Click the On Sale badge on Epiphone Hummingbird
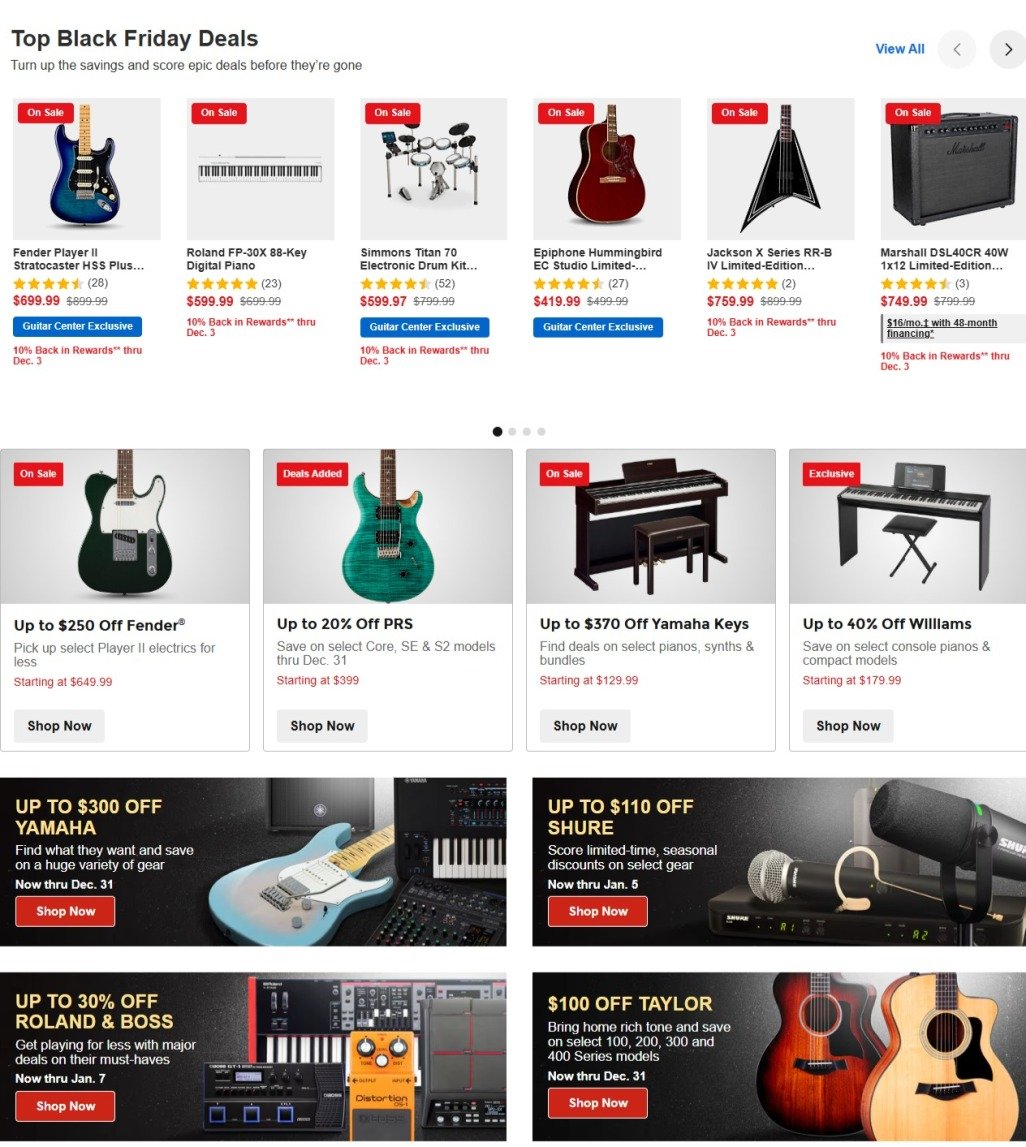The height and width of the screenshot is (1147, 1026). pos(565,113)
